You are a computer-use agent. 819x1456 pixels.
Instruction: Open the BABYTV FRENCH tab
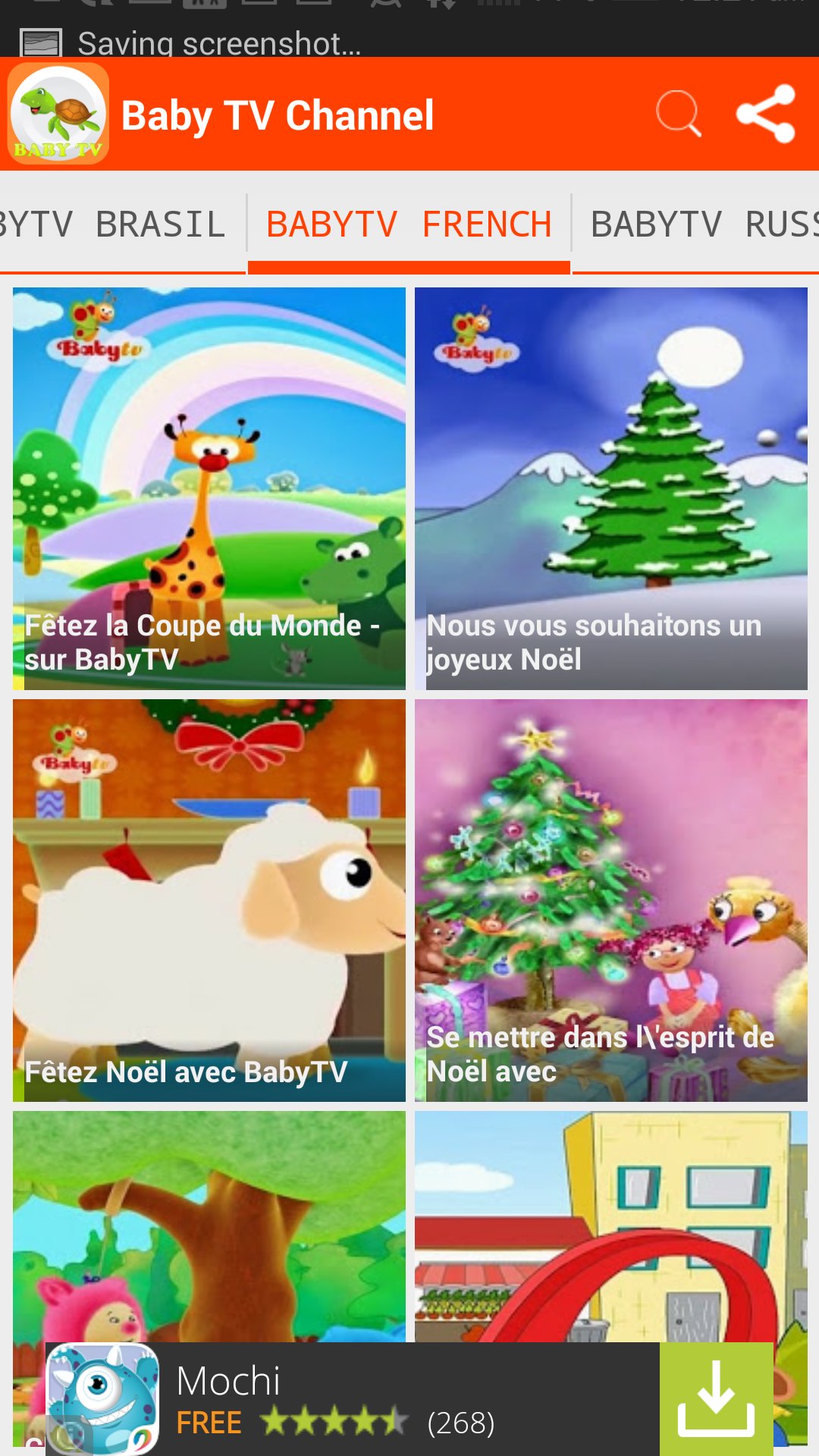409,224
